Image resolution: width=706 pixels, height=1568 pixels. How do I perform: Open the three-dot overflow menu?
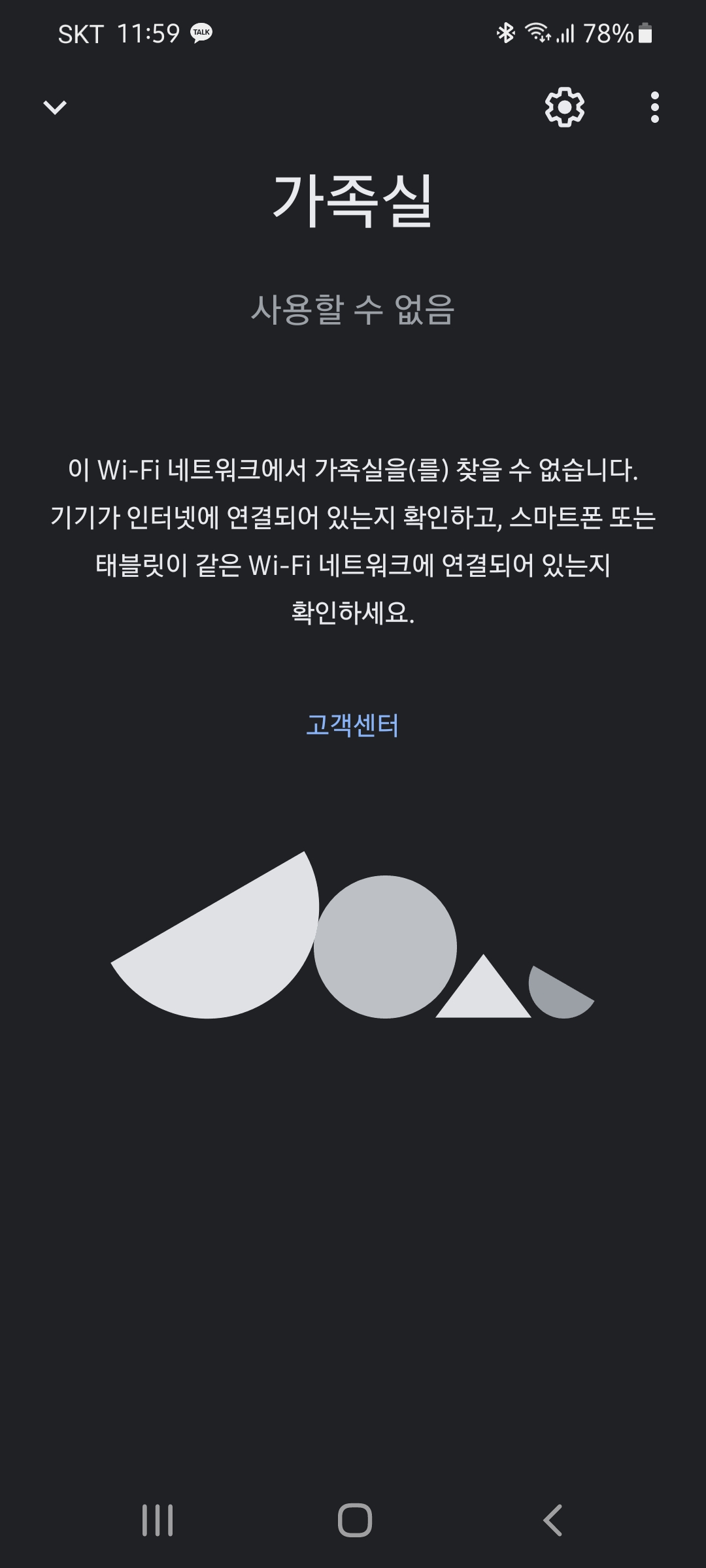(654, 107)
